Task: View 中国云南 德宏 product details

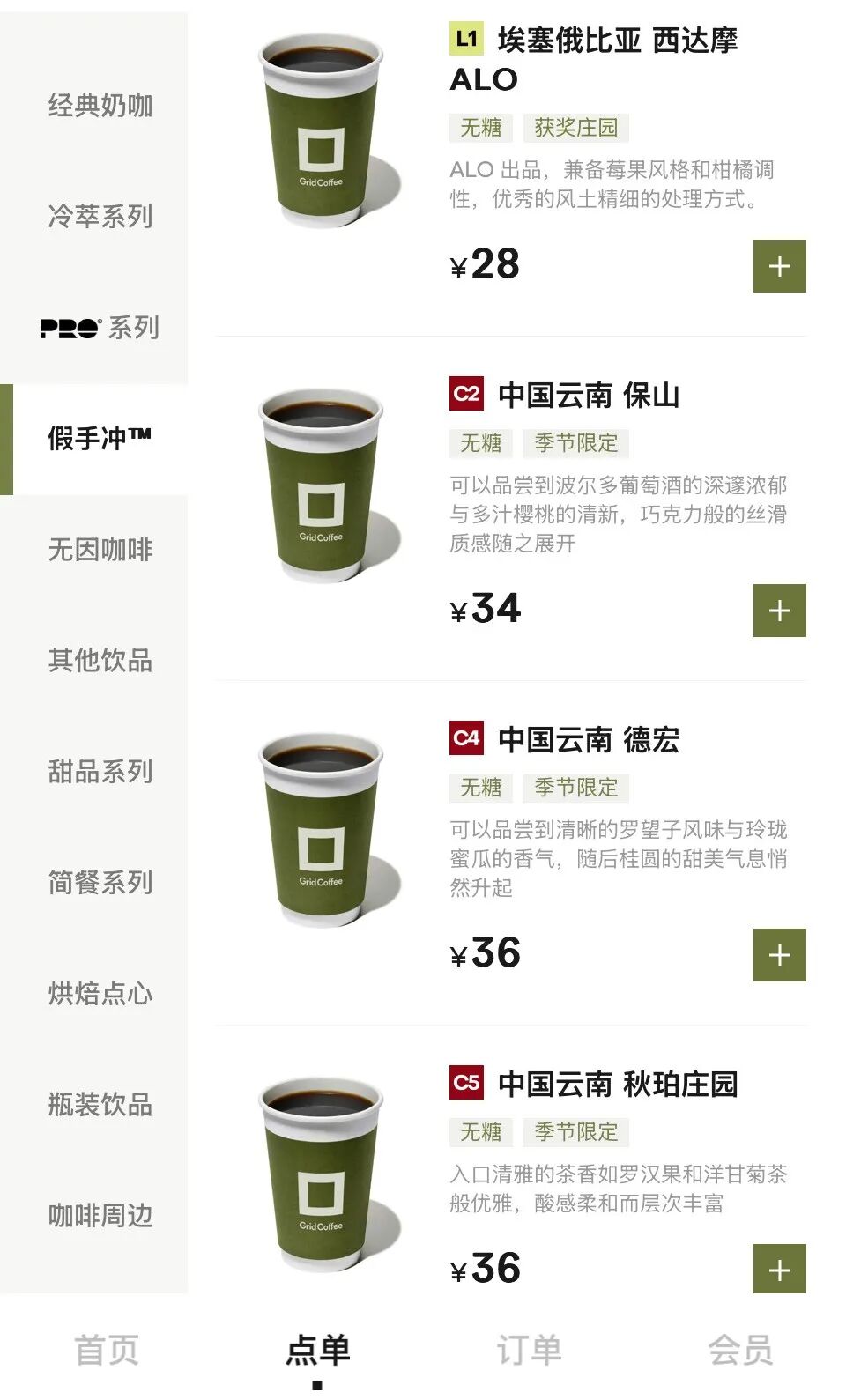Action: tap(589, 740)
